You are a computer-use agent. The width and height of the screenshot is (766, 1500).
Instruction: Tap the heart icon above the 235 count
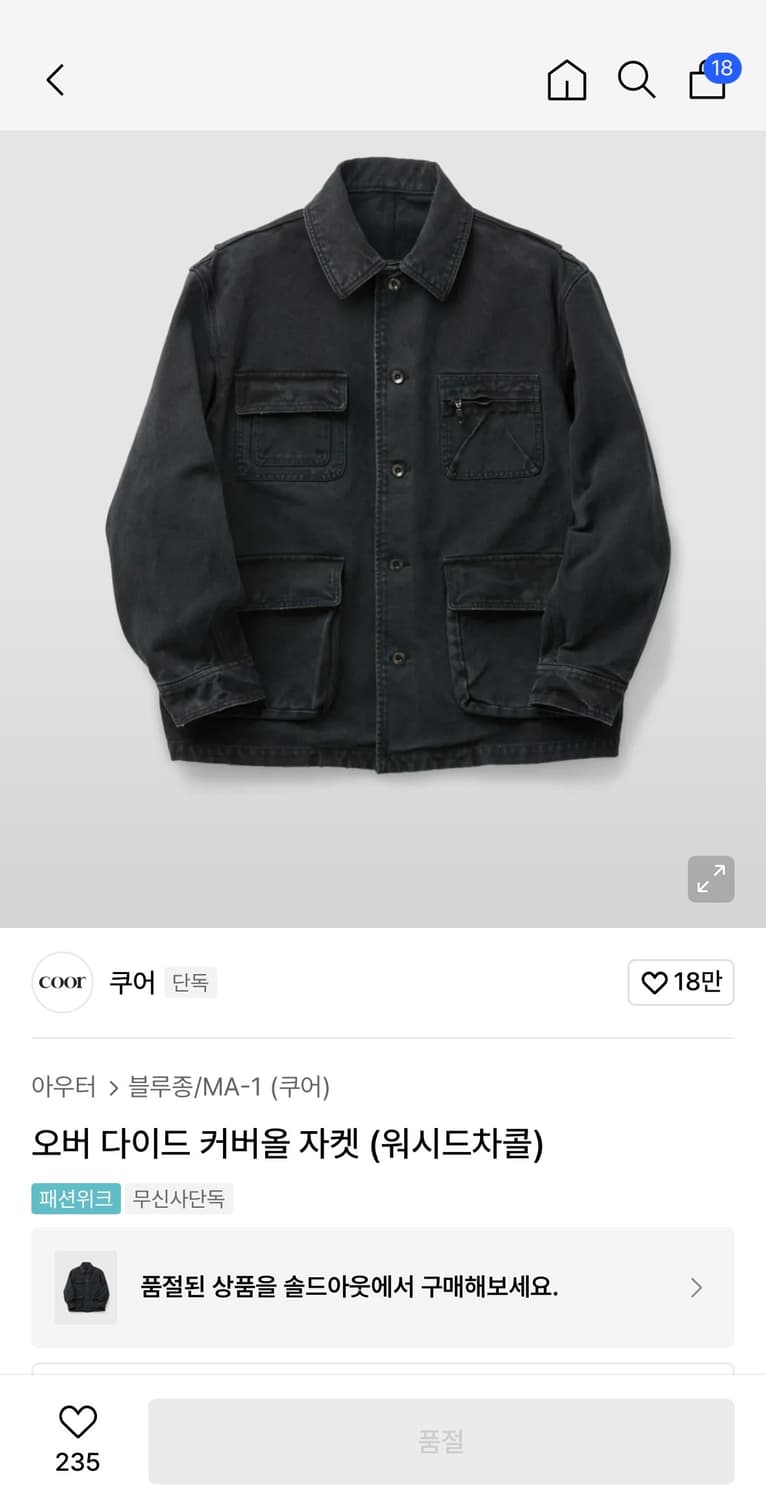[77, 1420]
